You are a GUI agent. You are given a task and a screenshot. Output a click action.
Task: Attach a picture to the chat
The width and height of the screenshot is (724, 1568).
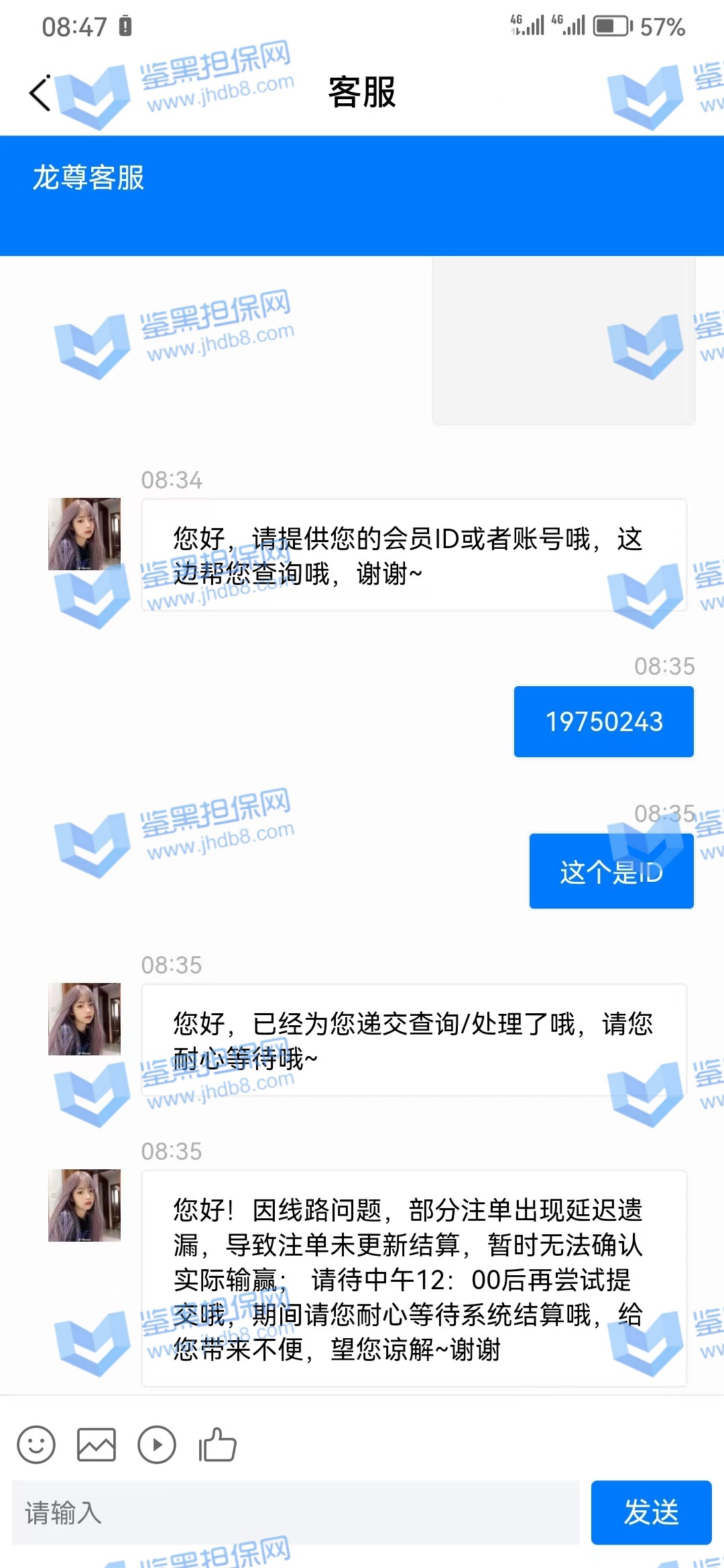[97, 1444]
